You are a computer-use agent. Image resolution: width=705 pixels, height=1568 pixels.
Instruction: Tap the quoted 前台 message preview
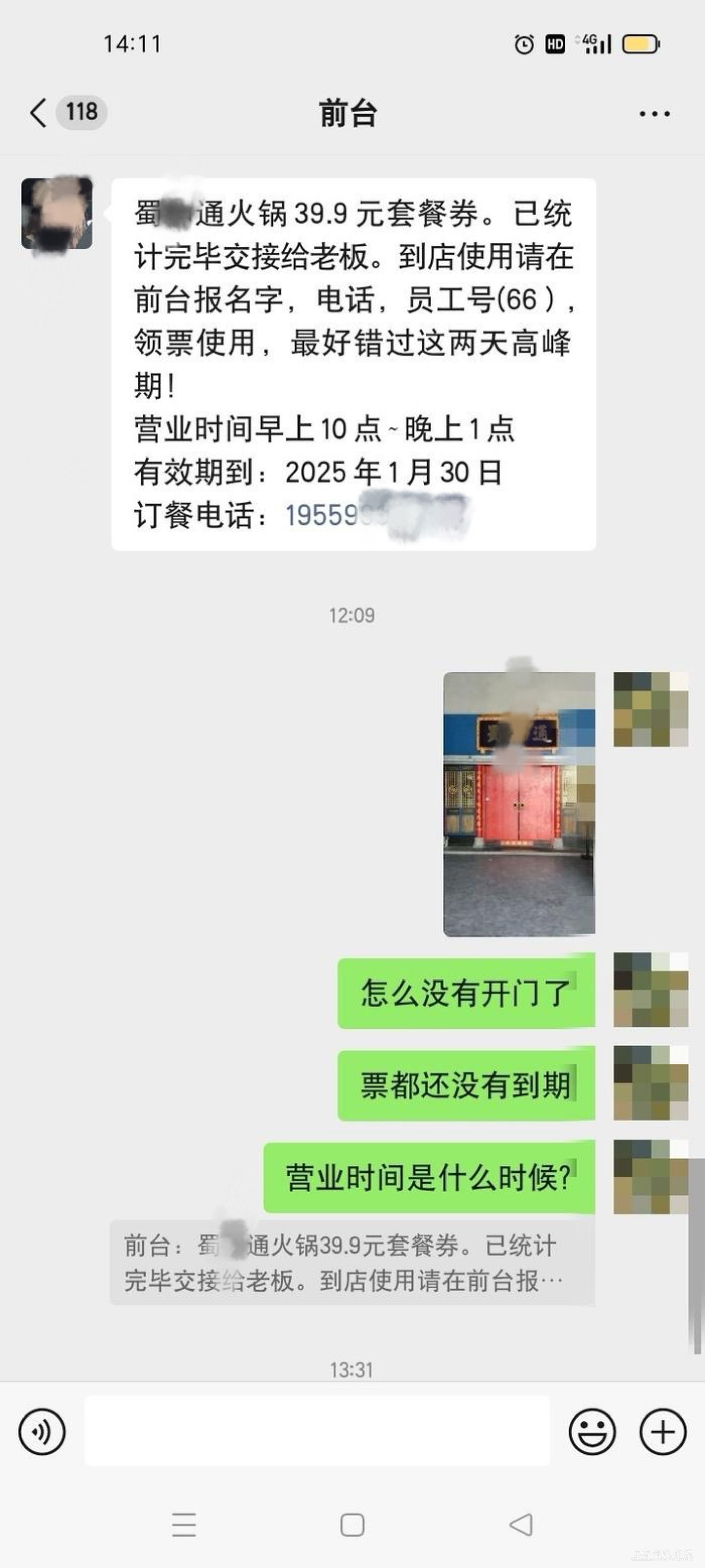[351, 1262]
